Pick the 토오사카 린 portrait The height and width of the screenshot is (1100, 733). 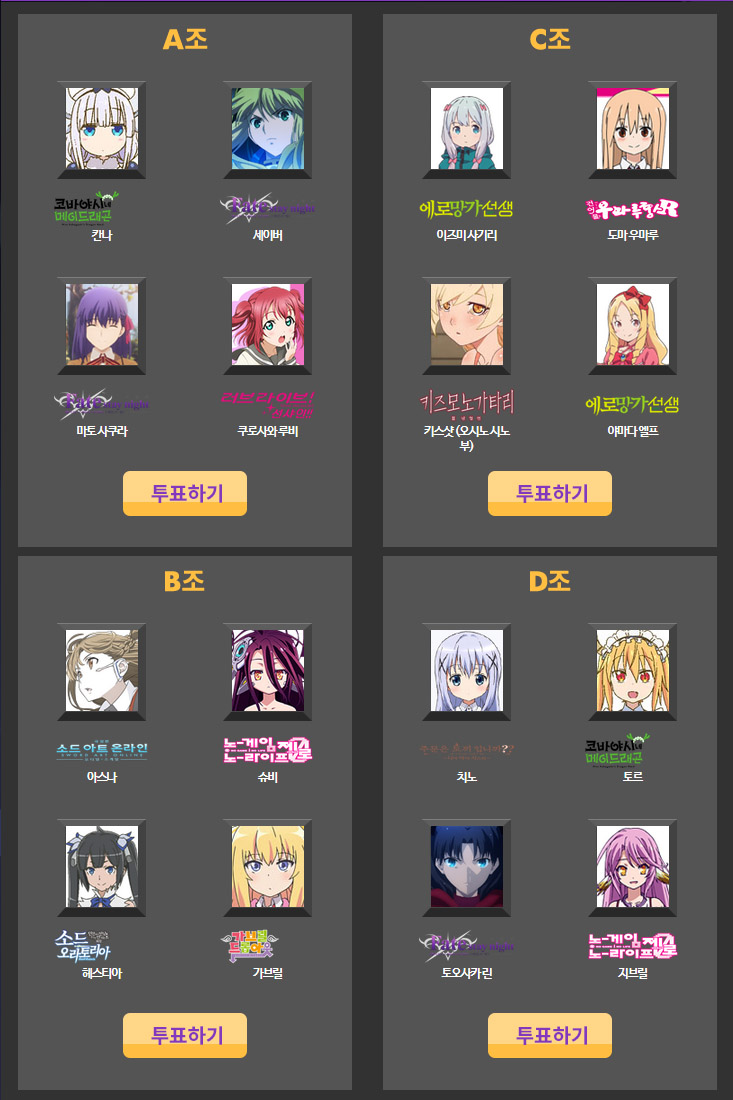[x=467, y=866]
